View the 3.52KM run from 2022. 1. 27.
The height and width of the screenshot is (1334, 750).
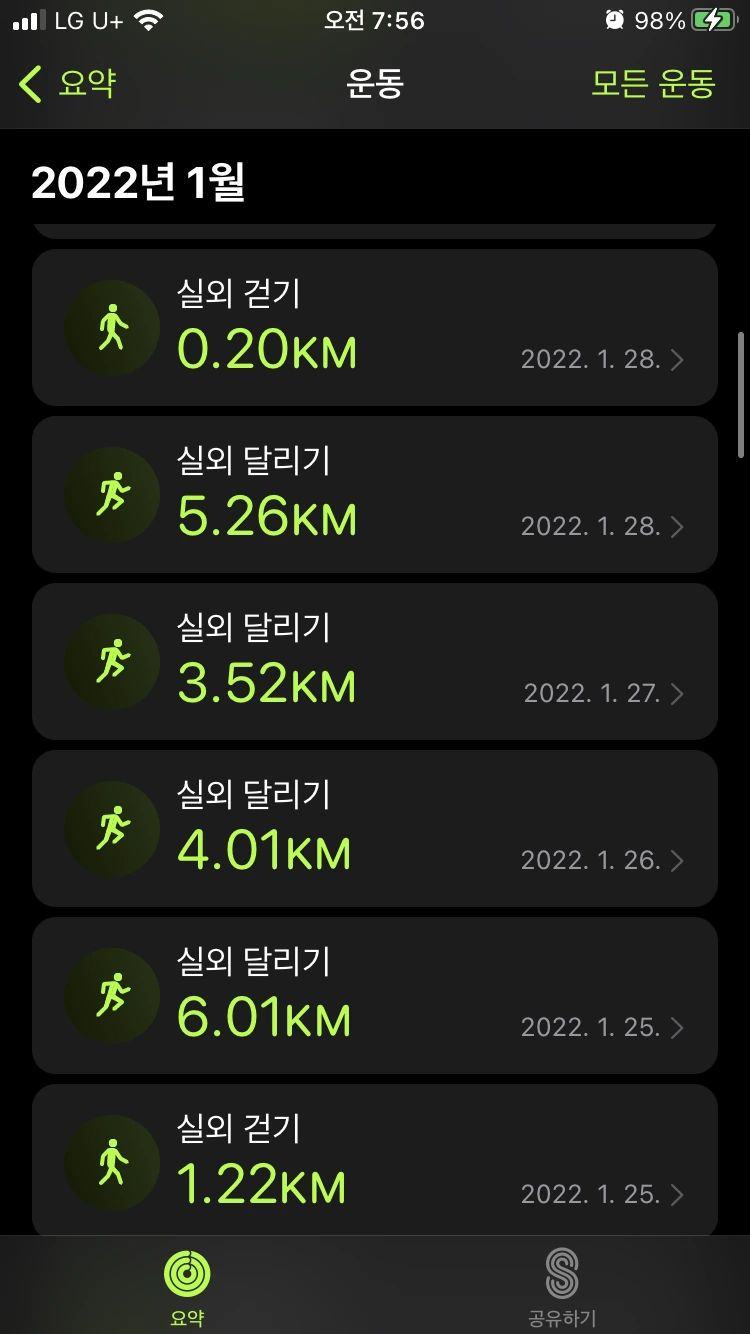click(x=375, y=662)
